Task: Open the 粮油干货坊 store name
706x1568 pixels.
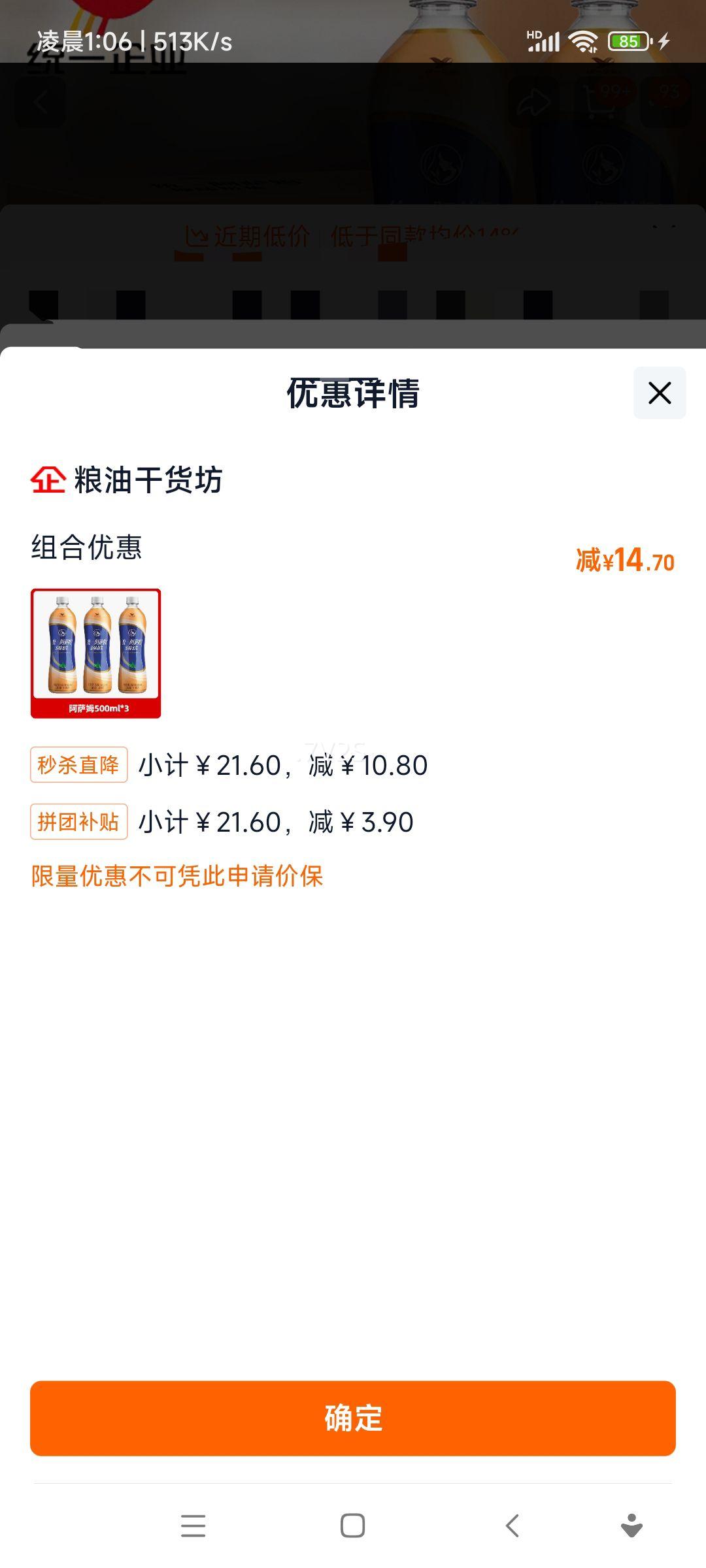Action: (147, 482)
